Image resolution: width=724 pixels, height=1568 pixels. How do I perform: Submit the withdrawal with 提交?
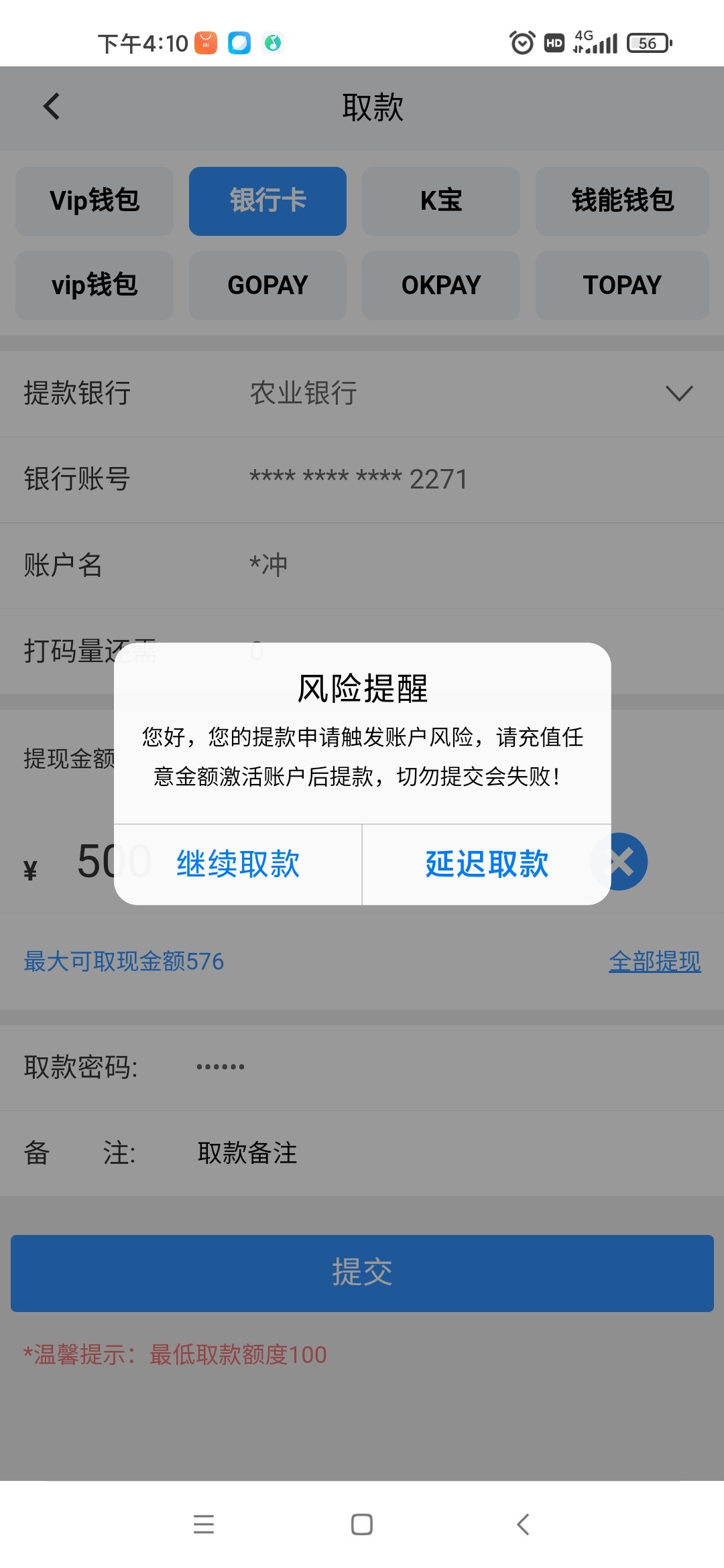tap(362, 1273)
